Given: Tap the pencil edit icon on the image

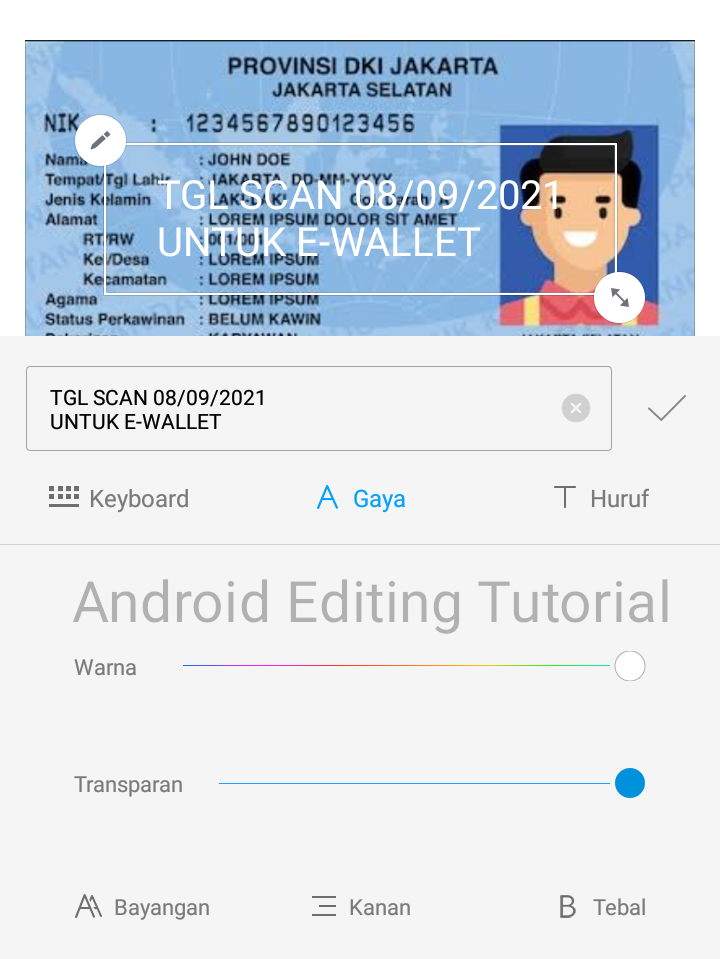Looking at the screenshot, I should point(100,140).
